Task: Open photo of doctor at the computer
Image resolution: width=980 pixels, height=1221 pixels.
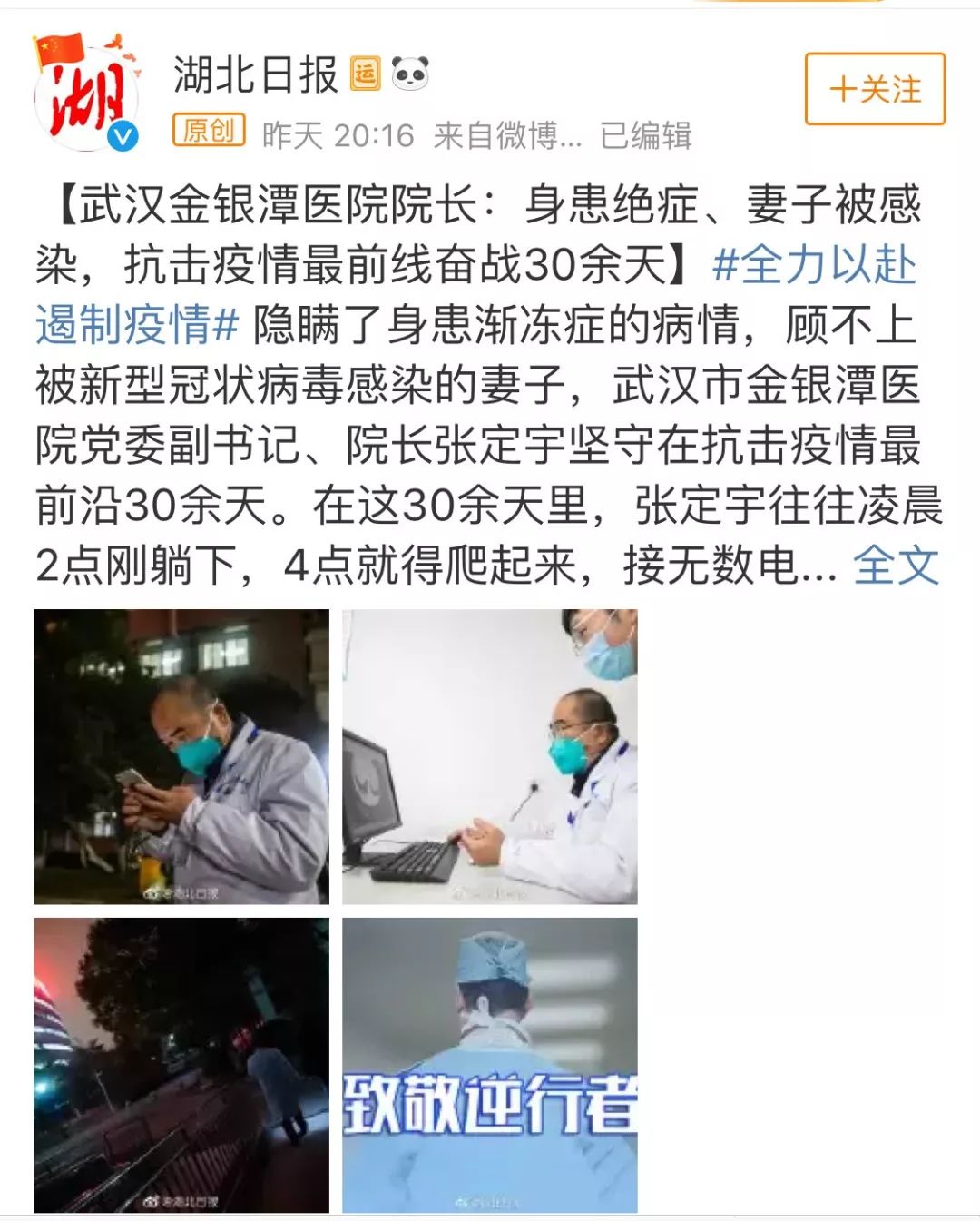Action: point(489,756)
